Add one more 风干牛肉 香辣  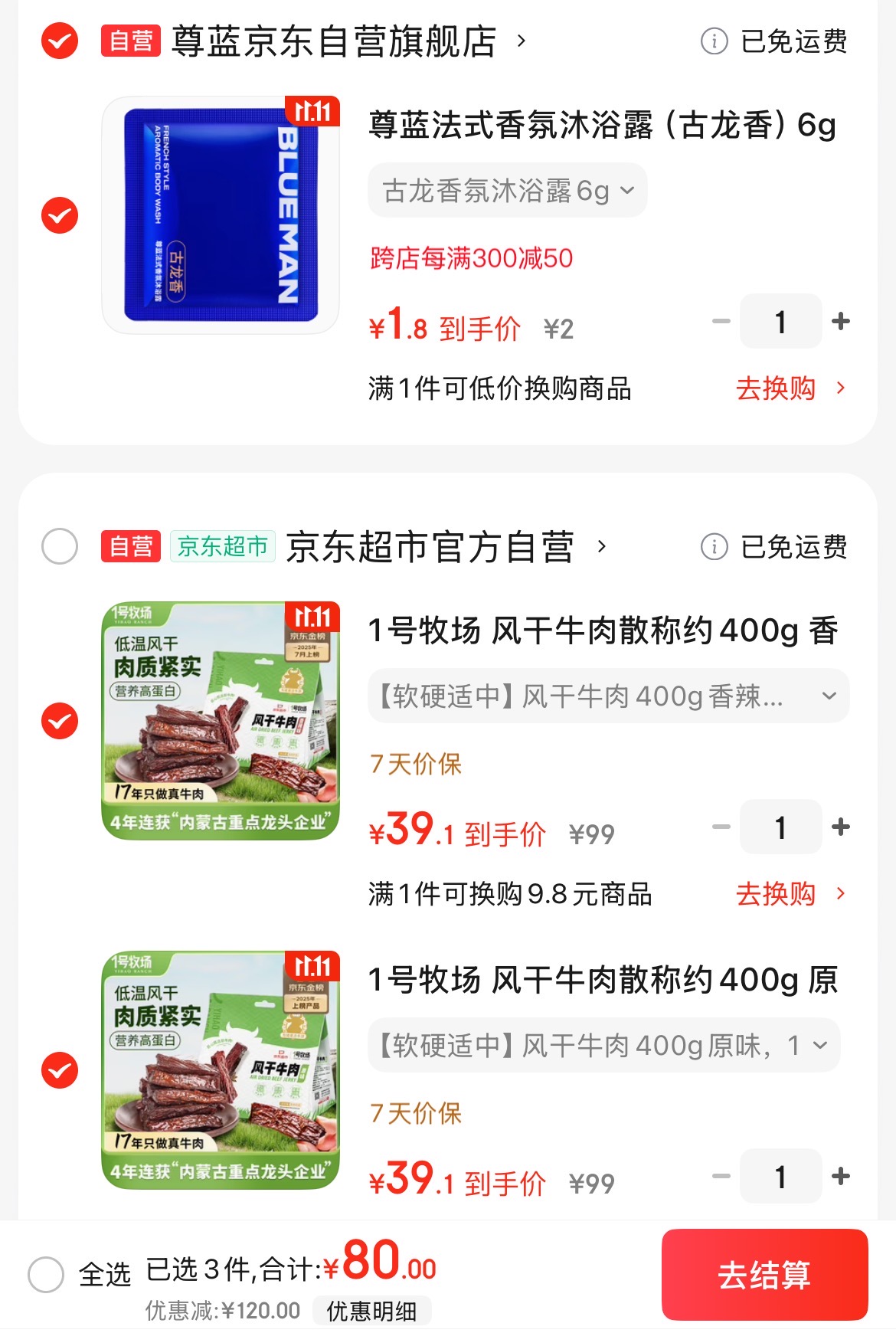tap(840, 827)
